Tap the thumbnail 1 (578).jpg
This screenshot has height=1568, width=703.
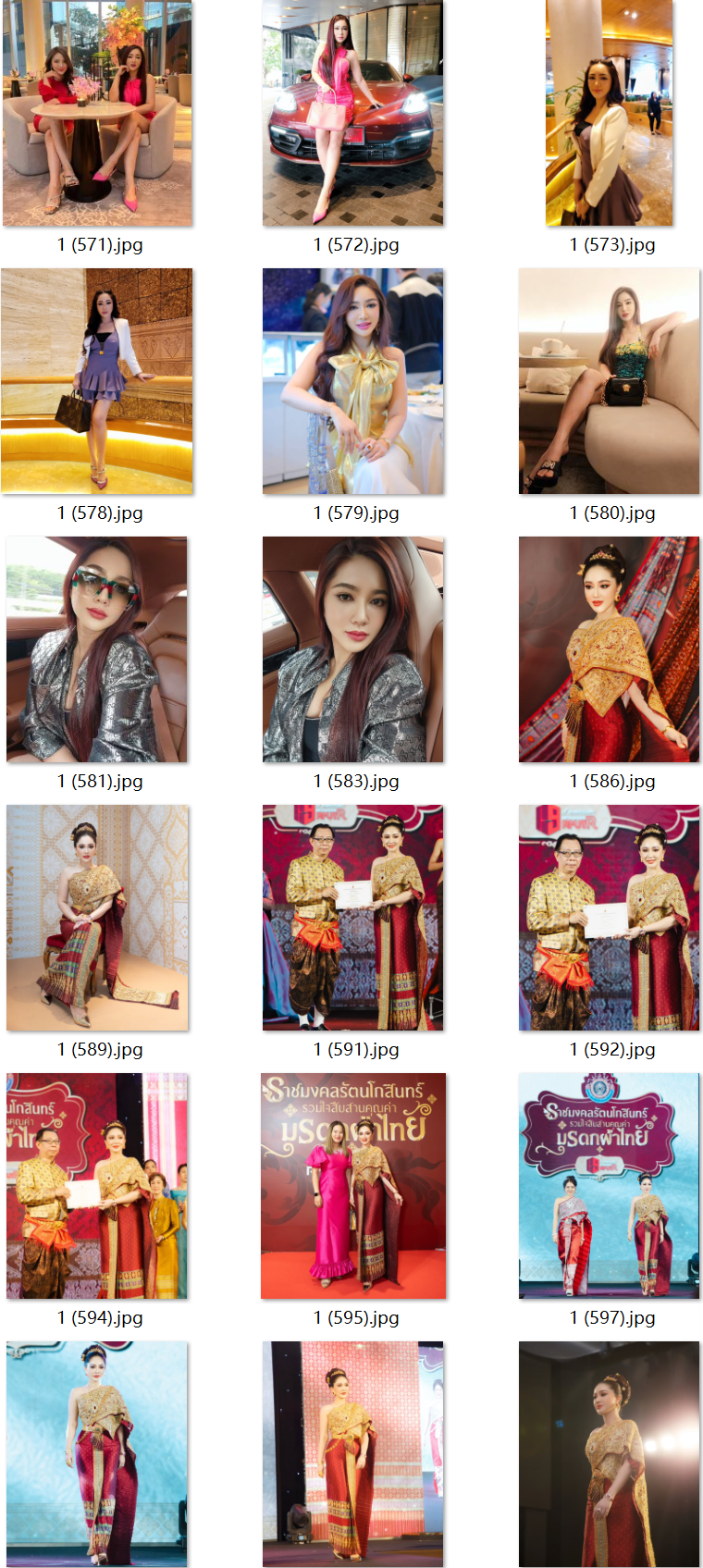[97, 381]
